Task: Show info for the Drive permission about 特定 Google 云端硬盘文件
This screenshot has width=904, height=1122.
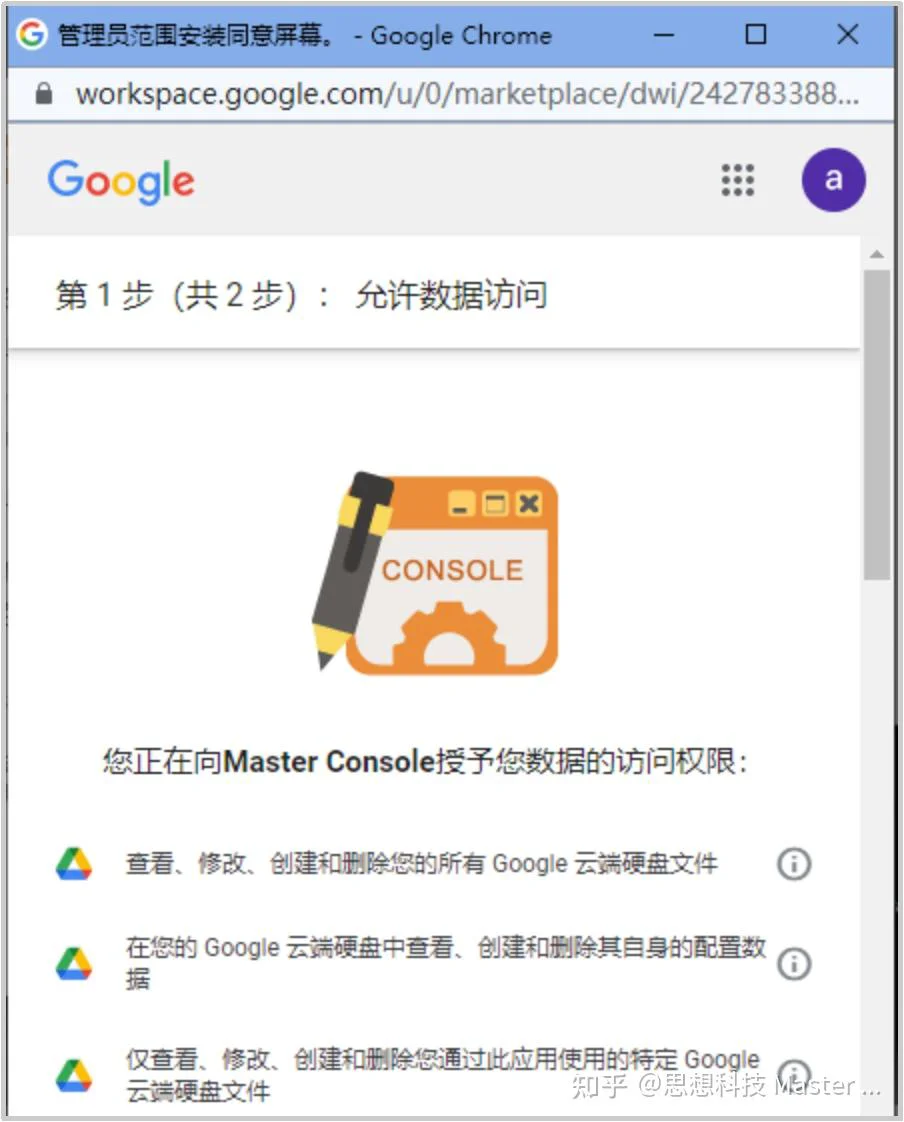Action: pyautogui.click(x=794, y=1070)
